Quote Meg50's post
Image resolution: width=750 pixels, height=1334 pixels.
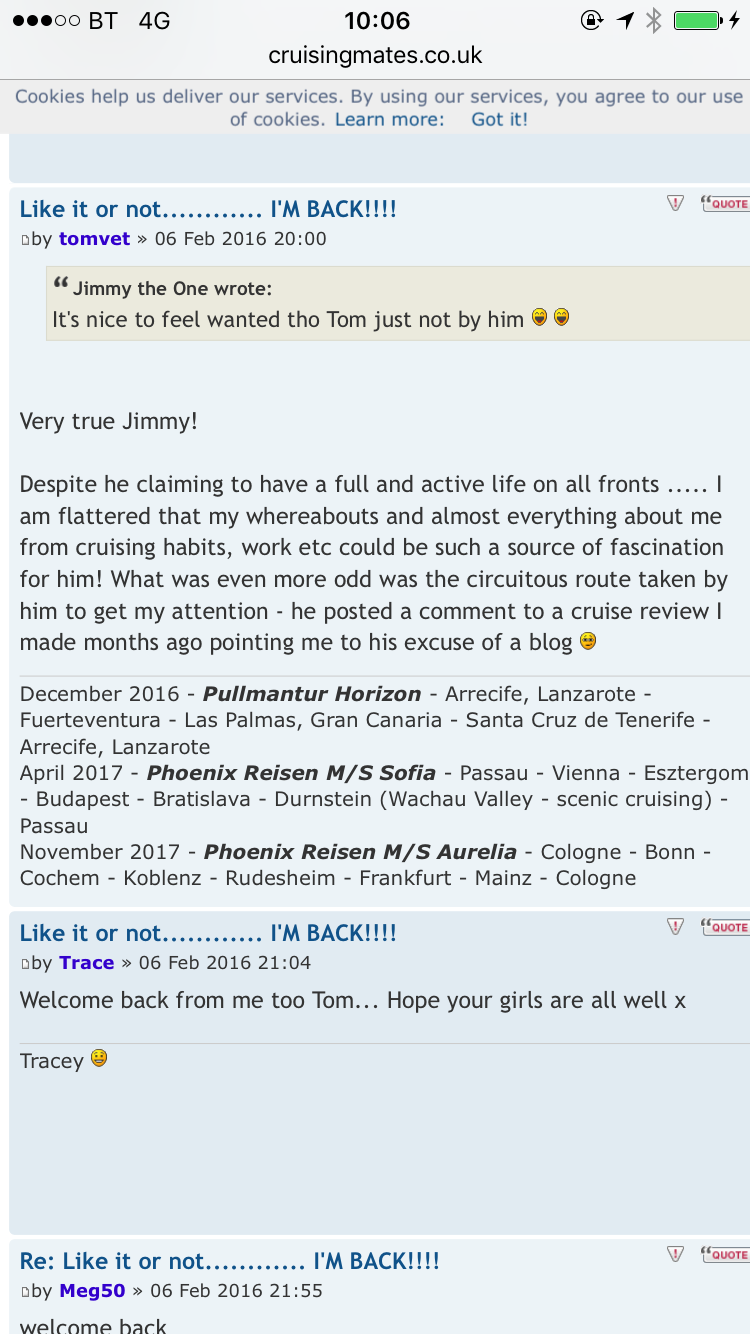[725, 1254]
